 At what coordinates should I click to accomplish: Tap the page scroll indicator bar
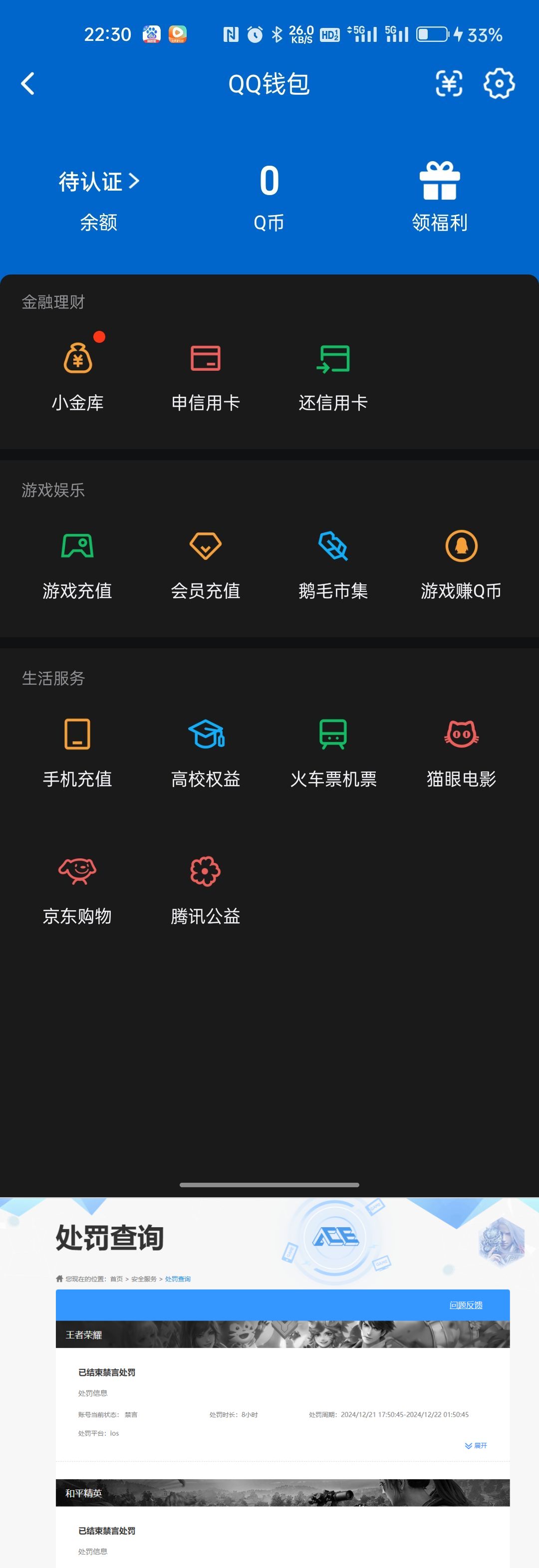[x=269, y=1185]
